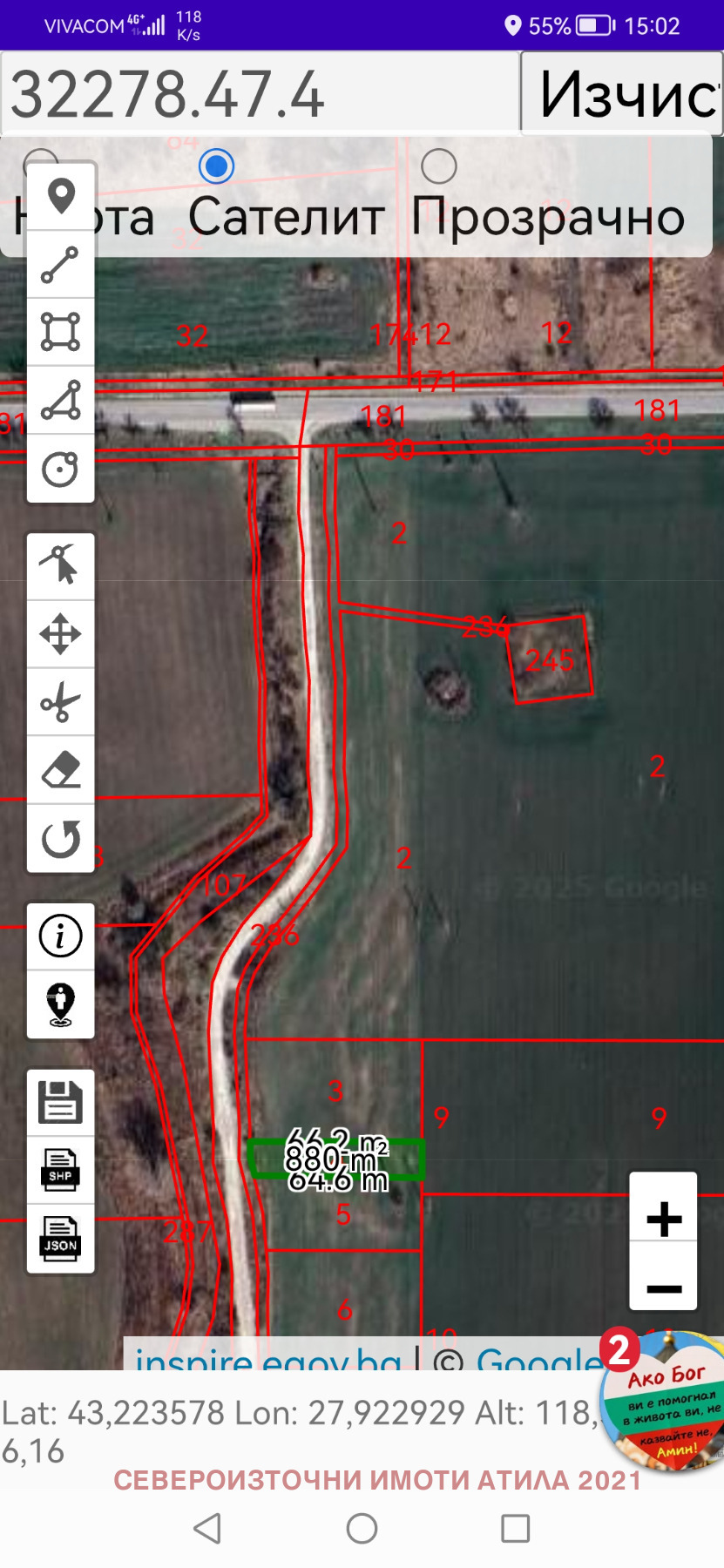Activate the eraser tool
Screen dimensions: 724x1568
[x=61, y=770]
